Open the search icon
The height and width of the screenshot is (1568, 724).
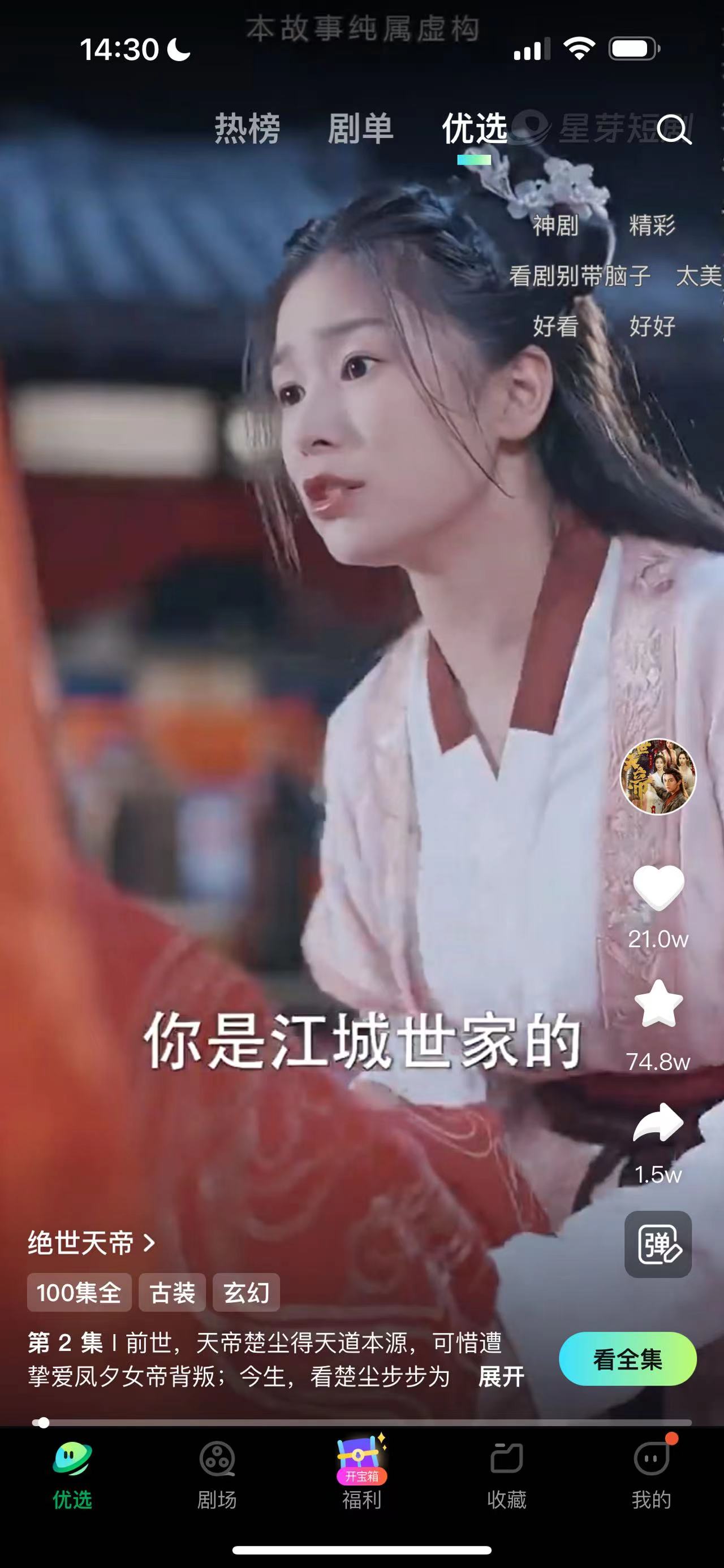pos(674,129)
